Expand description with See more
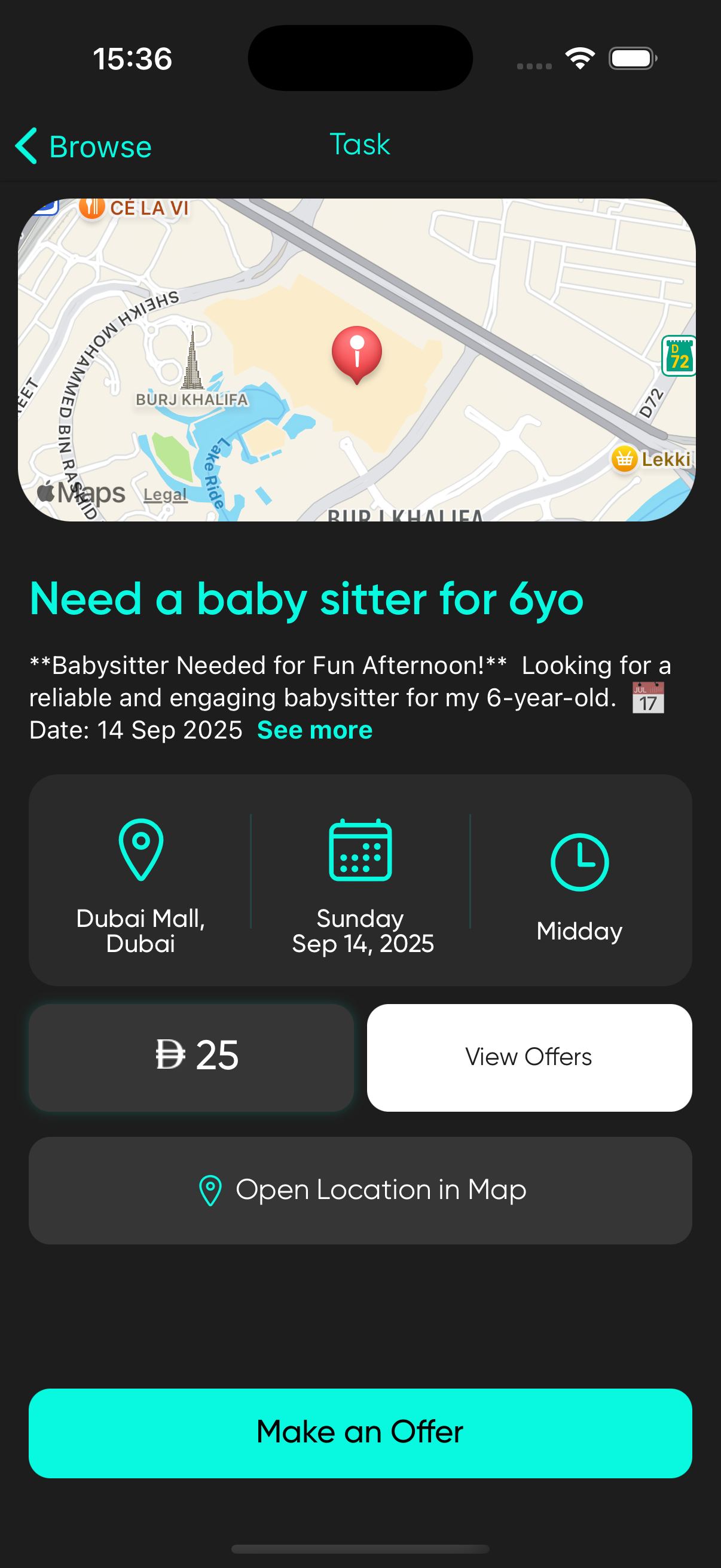This screenshot has width=721, height=1568. (314, 730)
